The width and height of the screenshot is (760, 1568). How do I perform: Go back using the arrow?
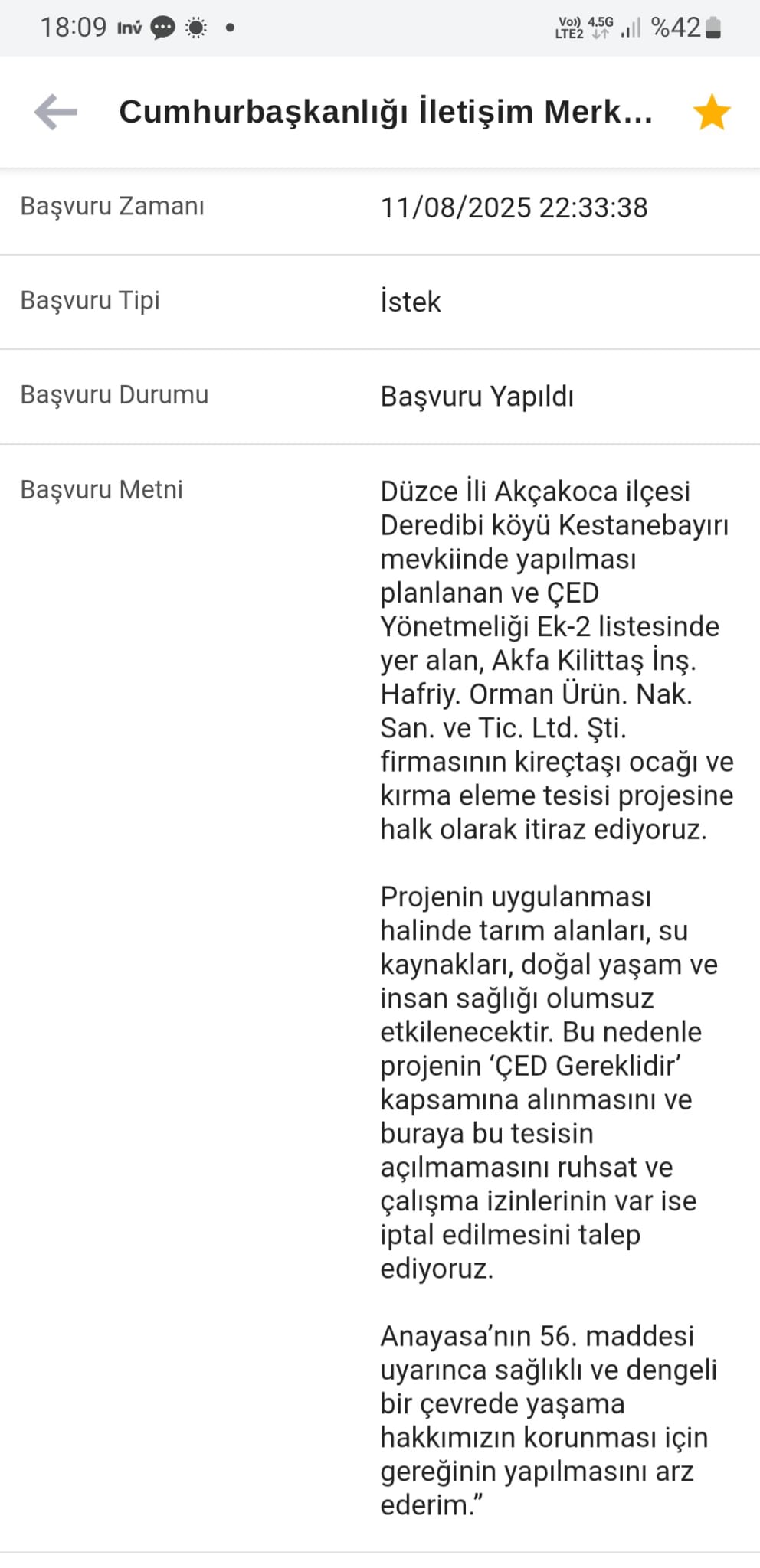tap(56, 112)
